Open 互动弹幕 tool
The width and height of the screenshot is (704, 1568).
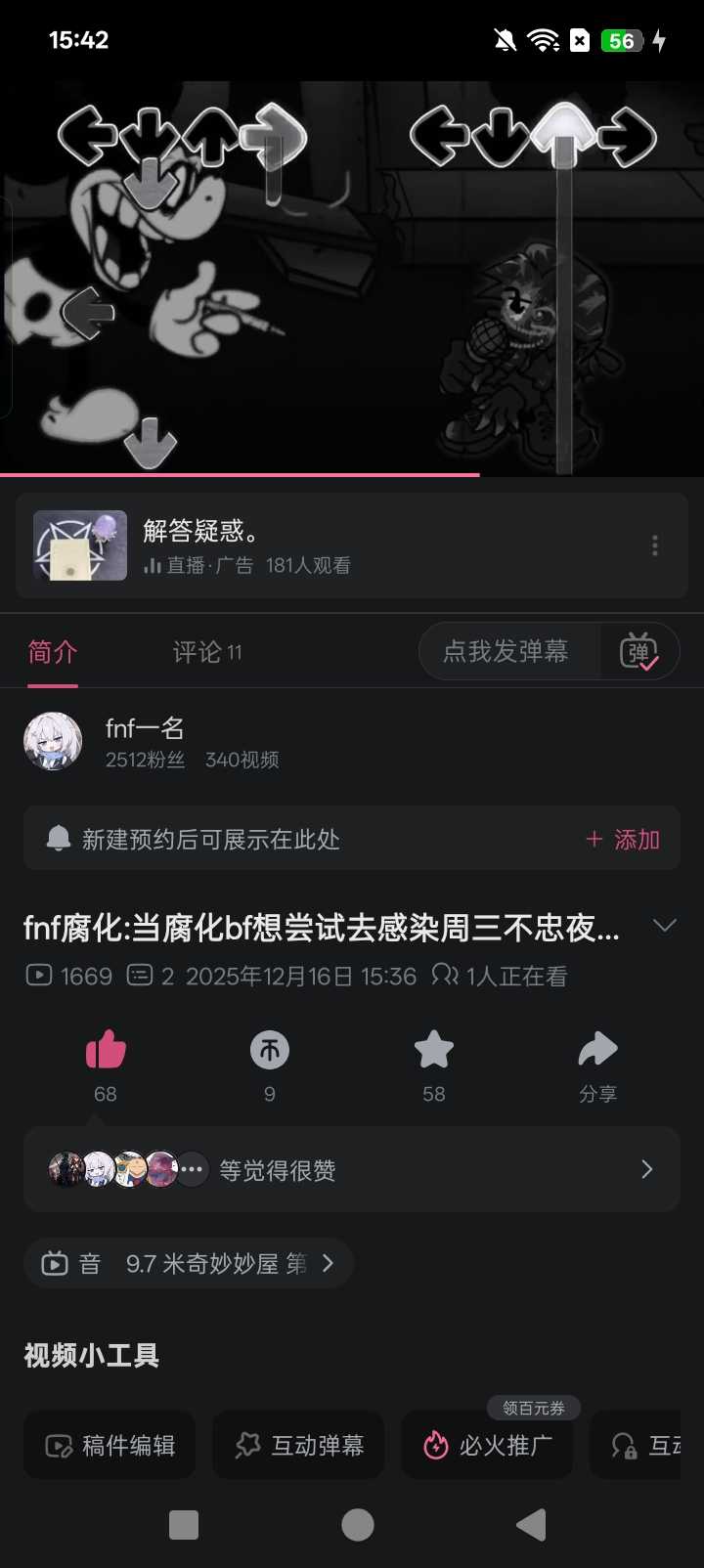click(298, 1445)
